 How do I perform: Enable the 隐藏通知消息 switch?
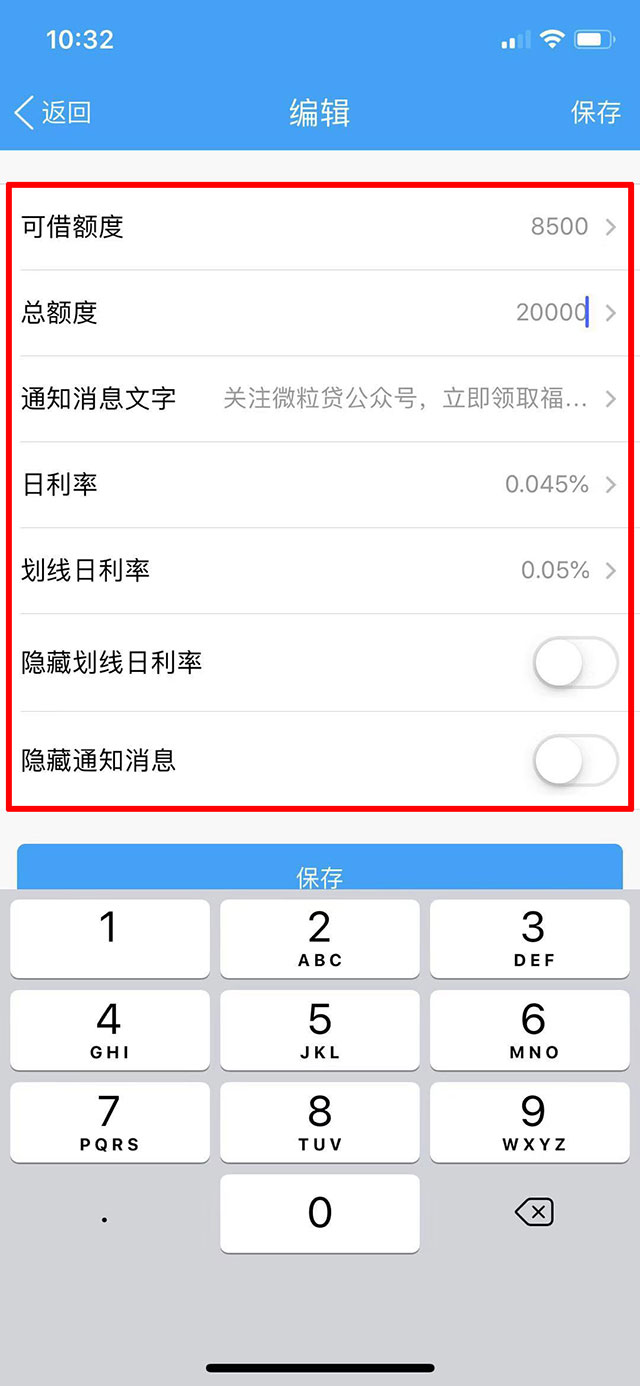[x=575, y=761]
